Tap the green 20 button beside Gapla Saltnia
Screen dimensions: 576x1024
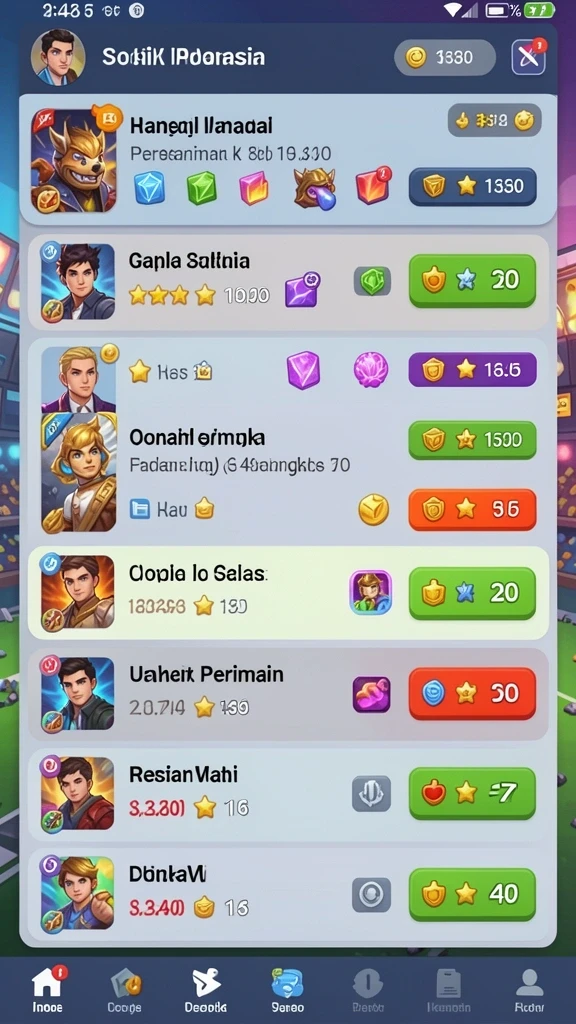pos(473,280)
